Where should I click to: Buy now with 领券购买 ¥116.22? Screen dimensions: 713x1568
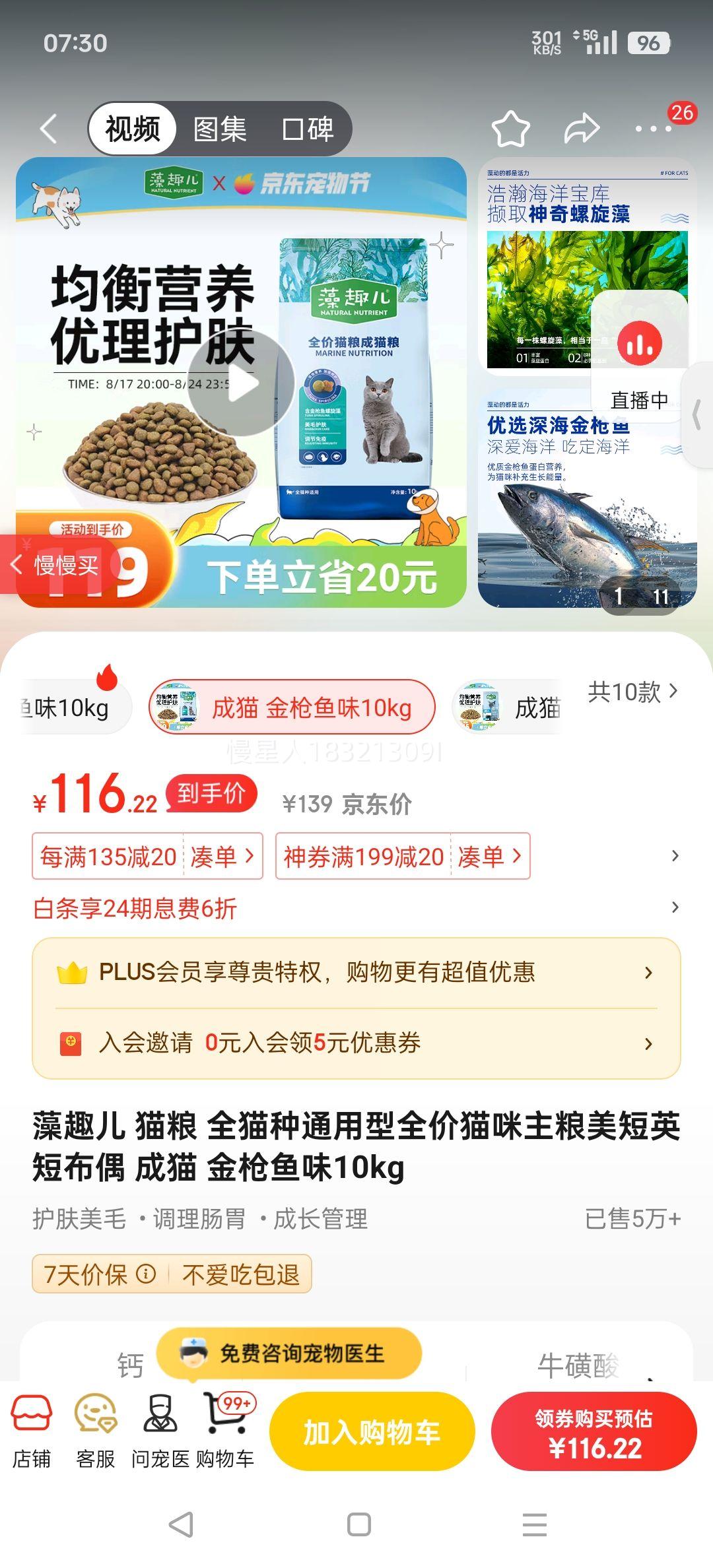click(594, 1432)
